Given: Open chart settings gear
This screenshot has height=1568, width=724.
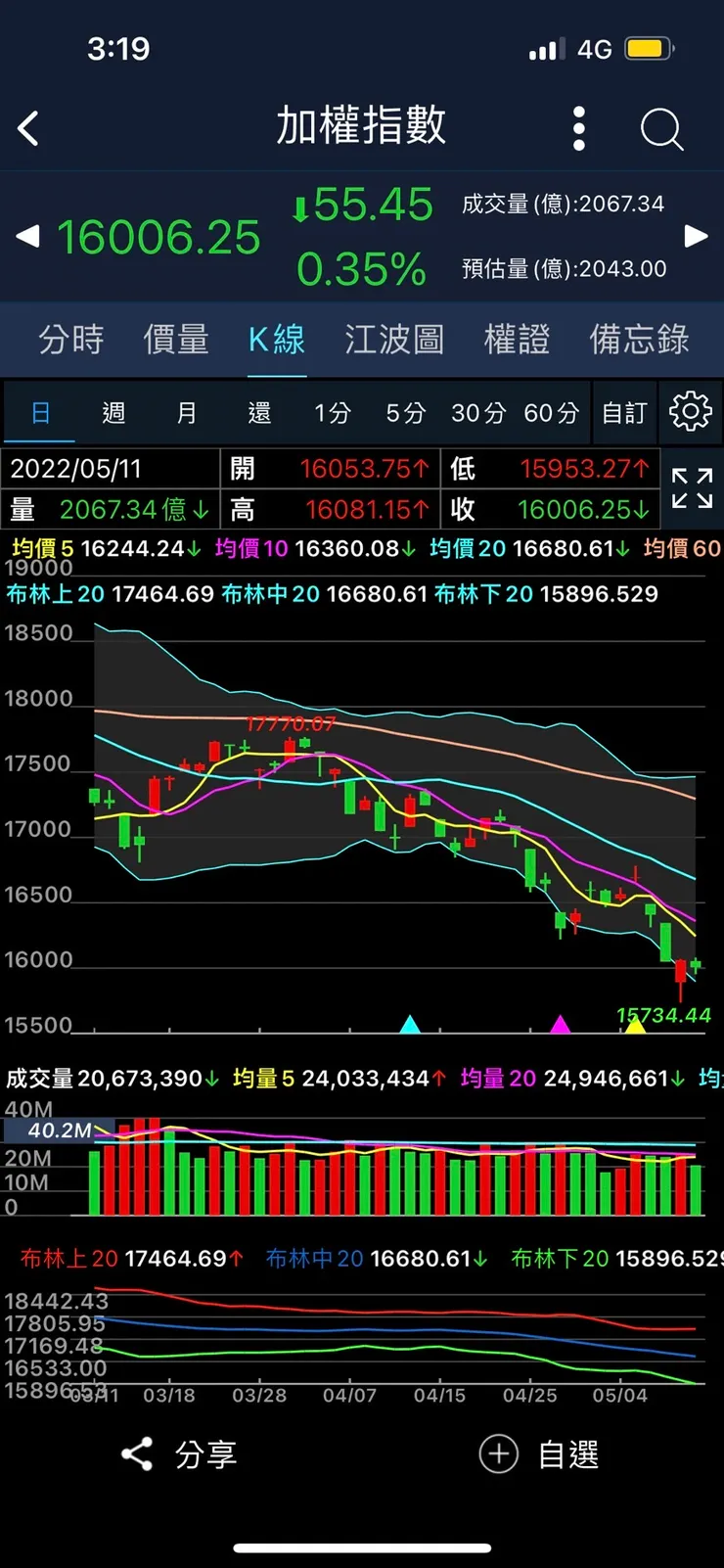Looking at the screenshot, I should coord(690,412).
